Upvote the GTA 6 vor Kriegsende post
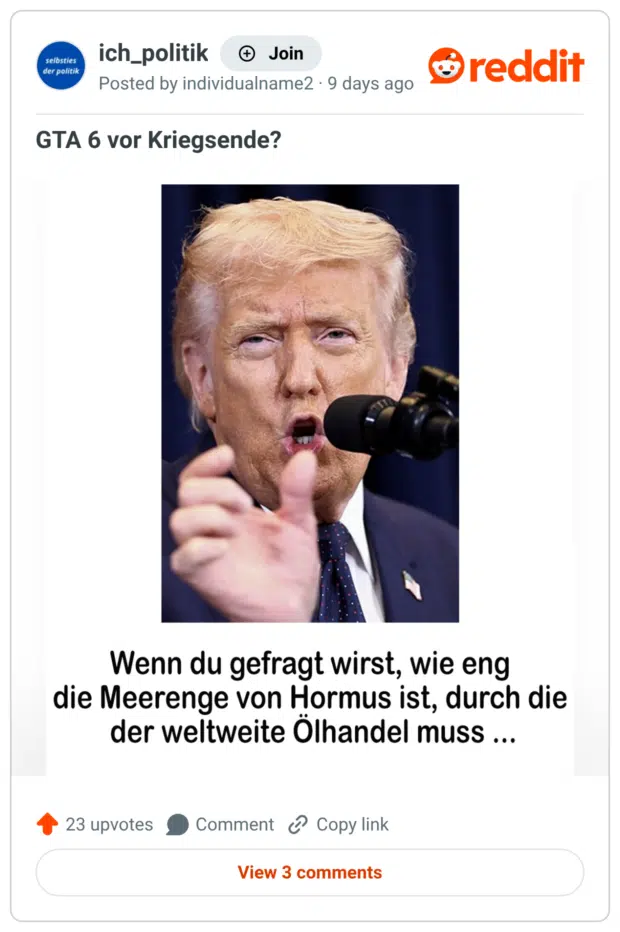 (47, 825)
